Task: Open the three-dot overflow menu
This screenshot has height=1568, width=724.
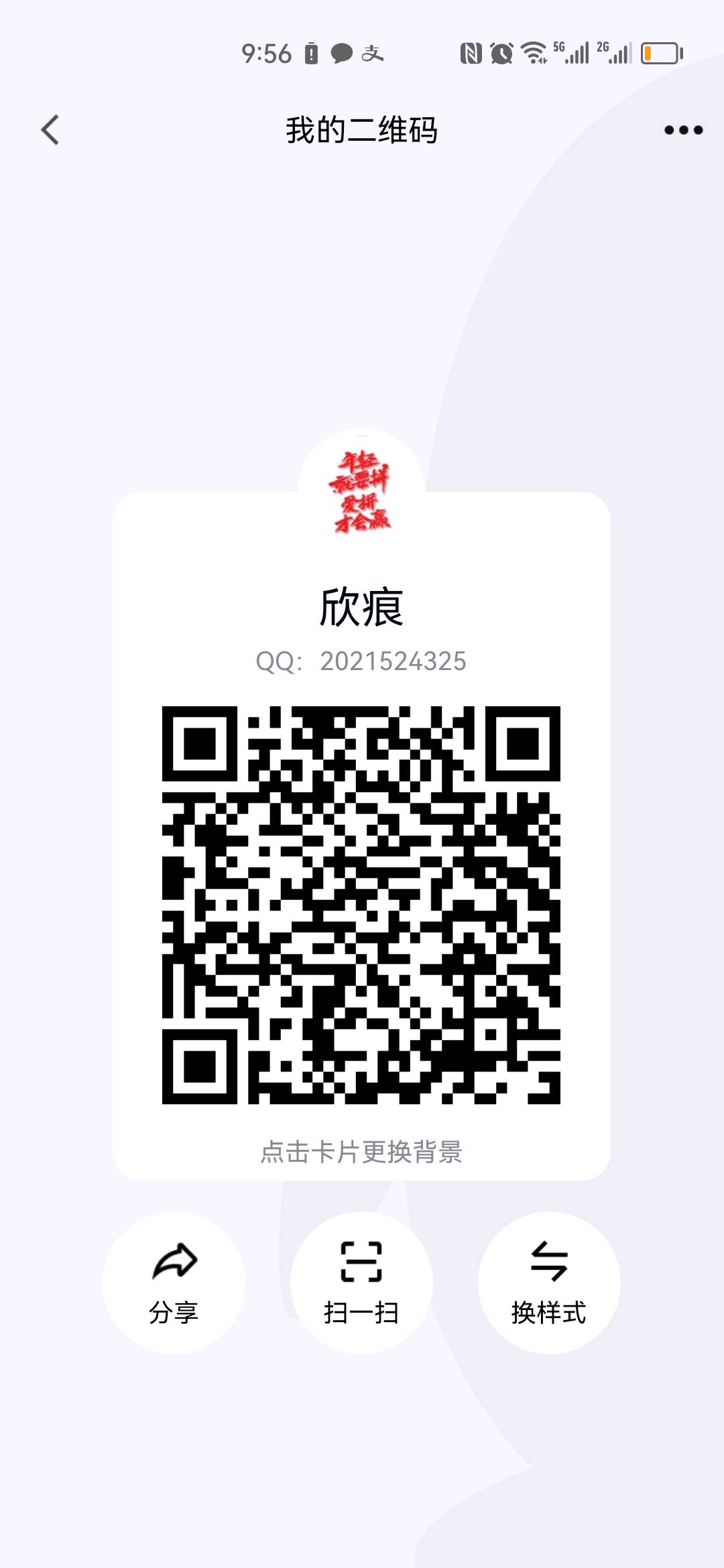Action: (683, 130)
